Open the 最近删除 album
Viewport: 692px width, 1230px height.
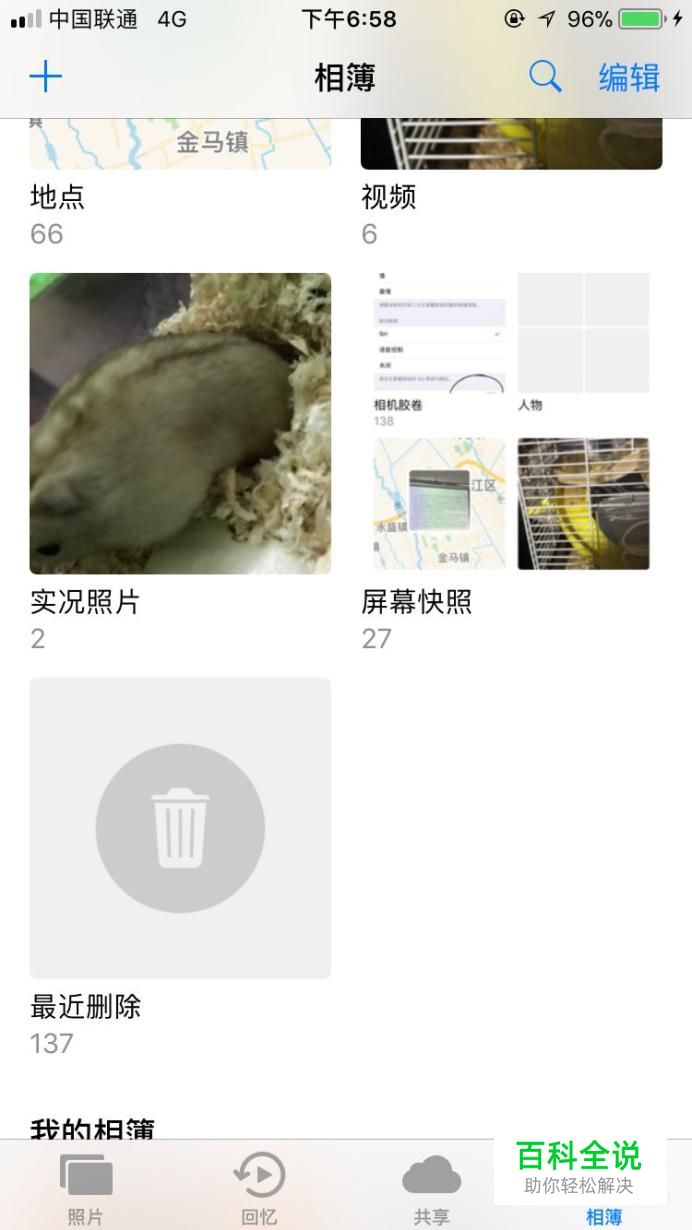[x=180, y=828]
